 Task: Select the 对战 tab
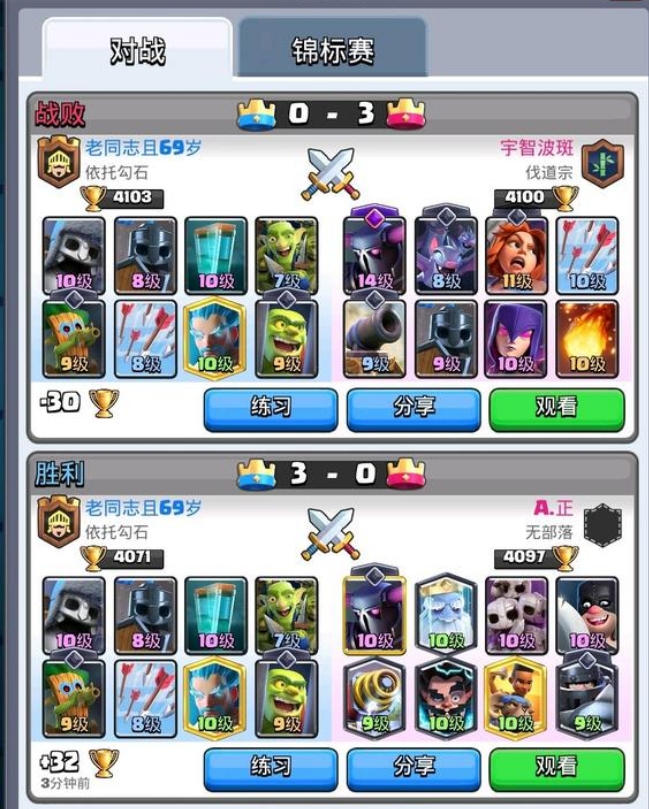[137, 50]
